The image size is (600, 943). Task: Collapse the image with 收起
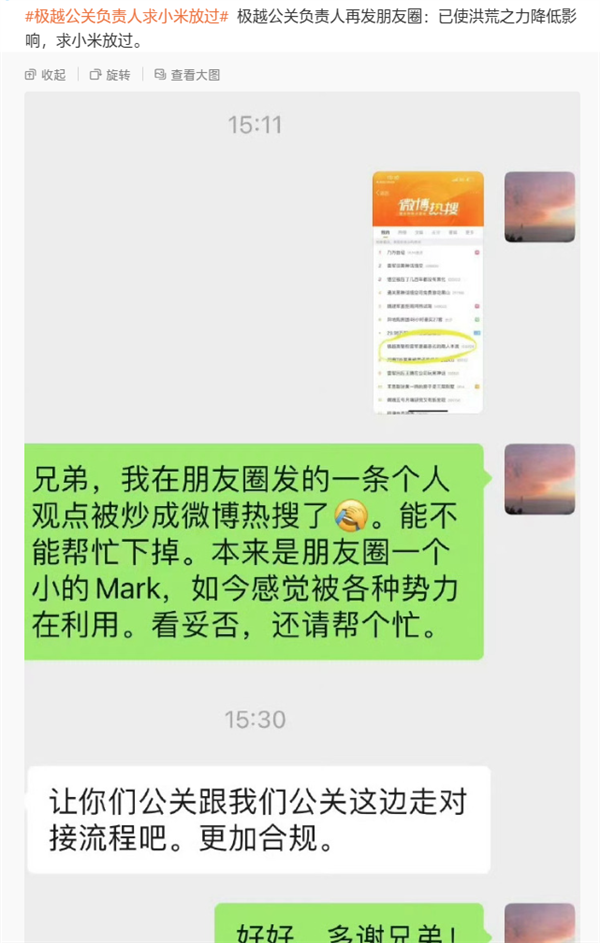(45, 74)
